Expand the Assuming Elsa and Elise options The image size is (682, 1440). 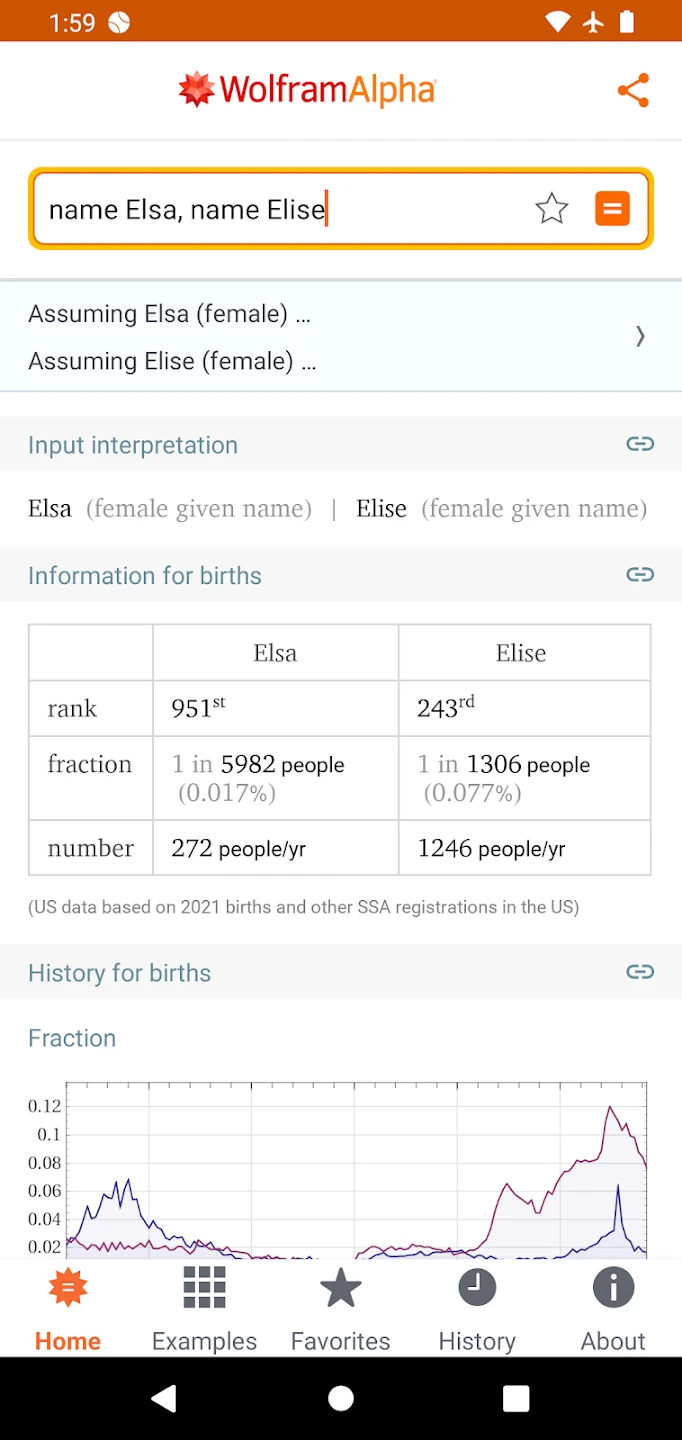pos(640,337)
